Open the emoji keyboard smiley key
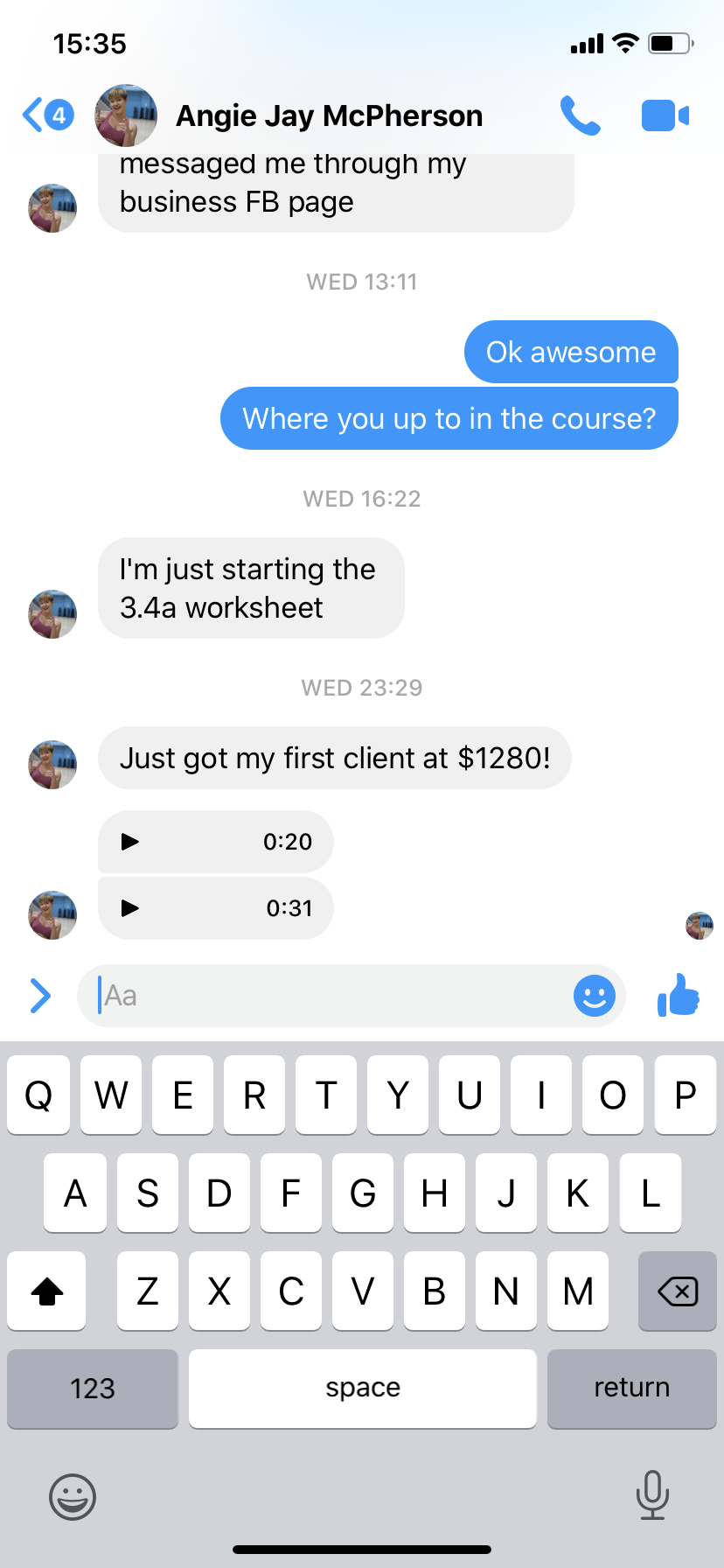The height and width of the screenshot is (1568, 724). [x=73, y=1496]
